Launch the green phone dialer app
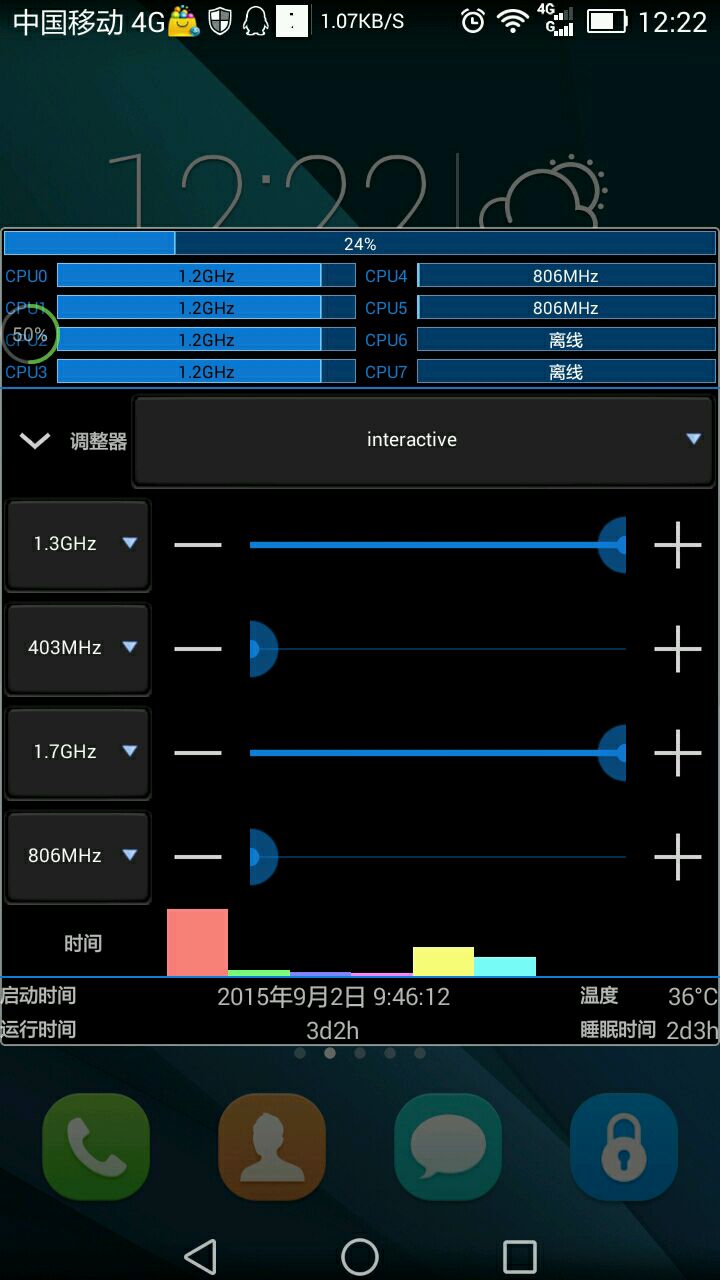720x1280 pixels. (x=96, y=1147)
